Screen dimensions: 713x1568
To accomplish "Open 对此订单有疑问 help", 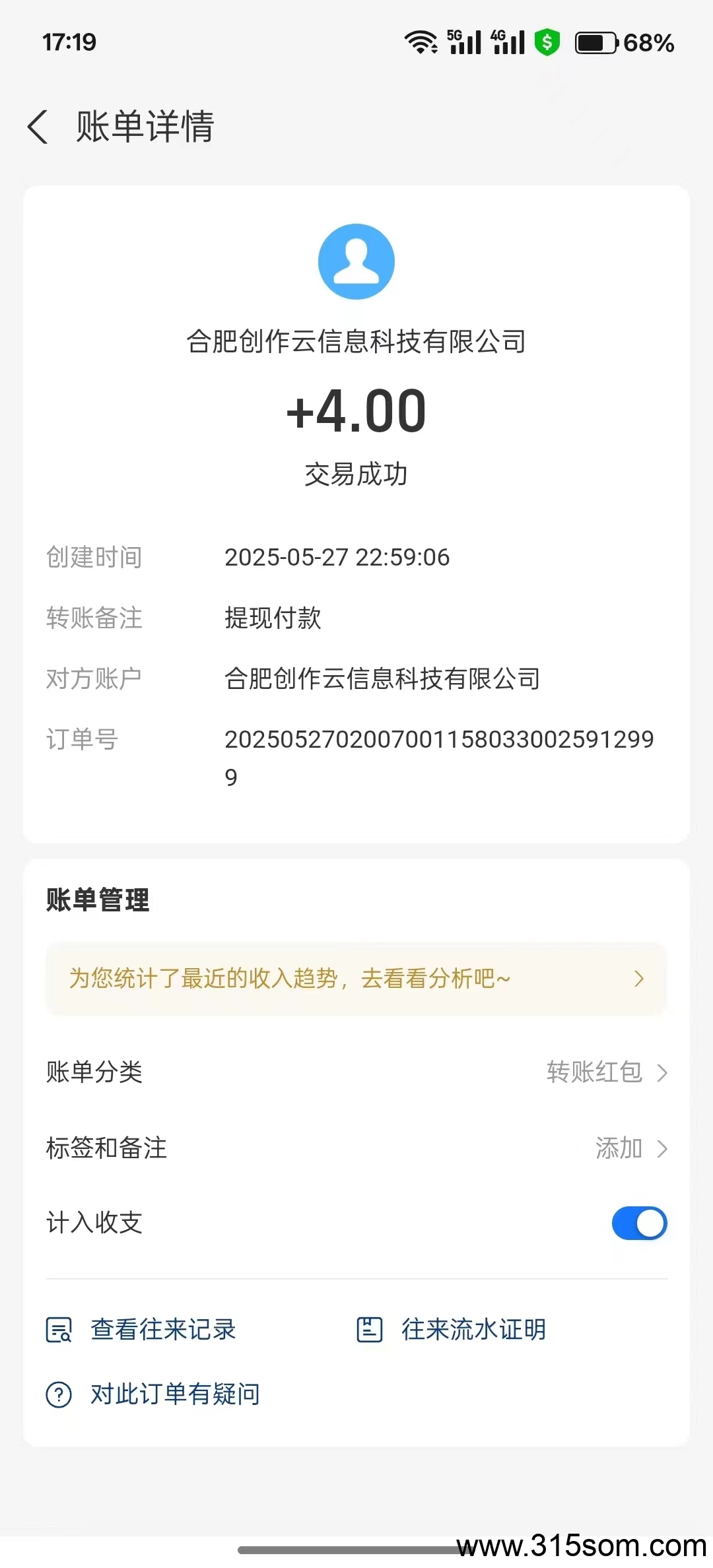I will [153, 1394].
